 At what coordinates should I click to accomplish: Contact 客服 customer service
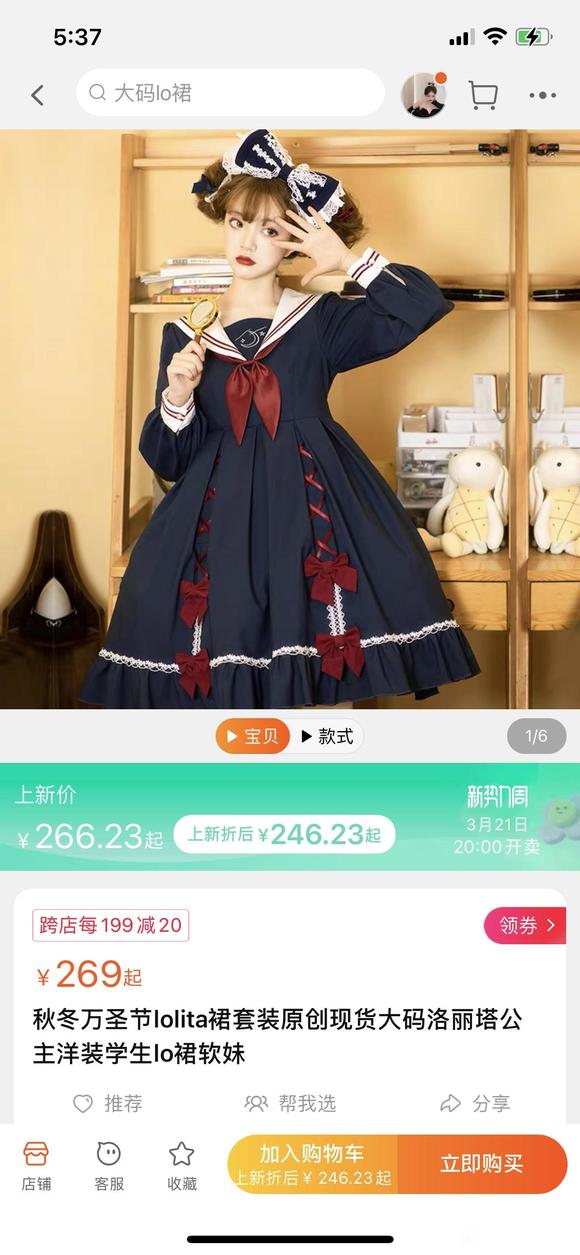tap(109, 1165)
